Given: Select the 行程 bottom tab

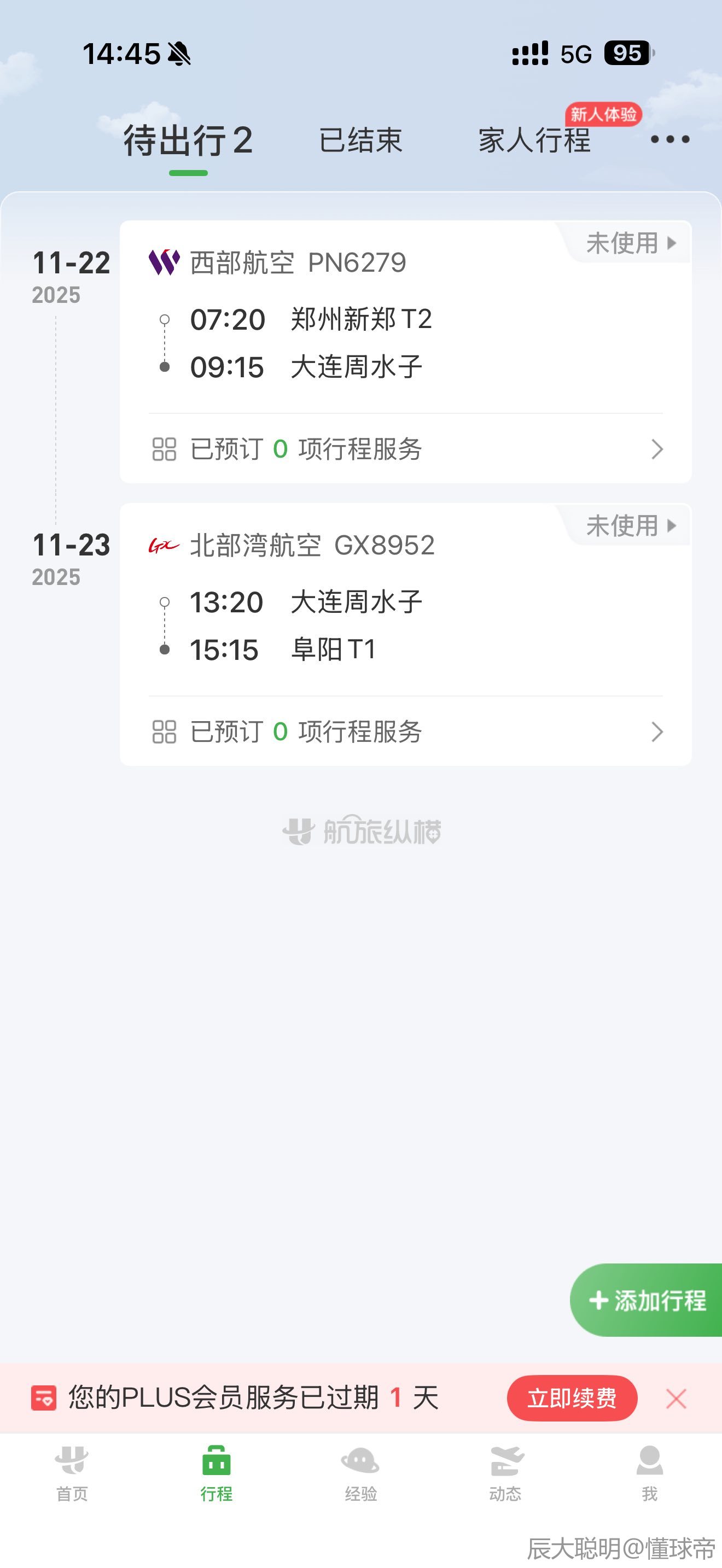Looking at the screenshot, I should coord(216,1473).
